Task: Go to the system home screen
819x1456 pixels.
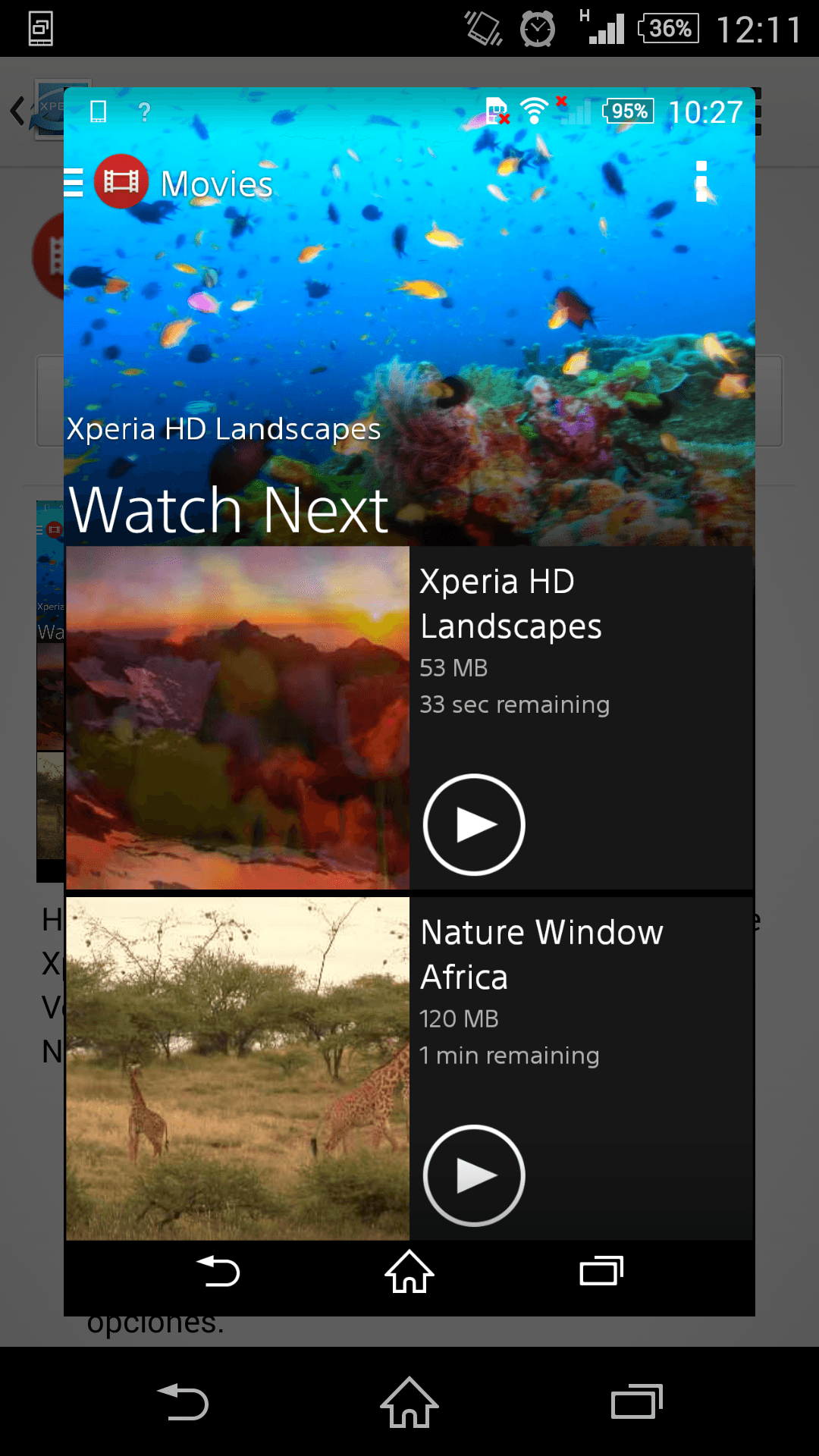Action: click(x=409, y=1401)
